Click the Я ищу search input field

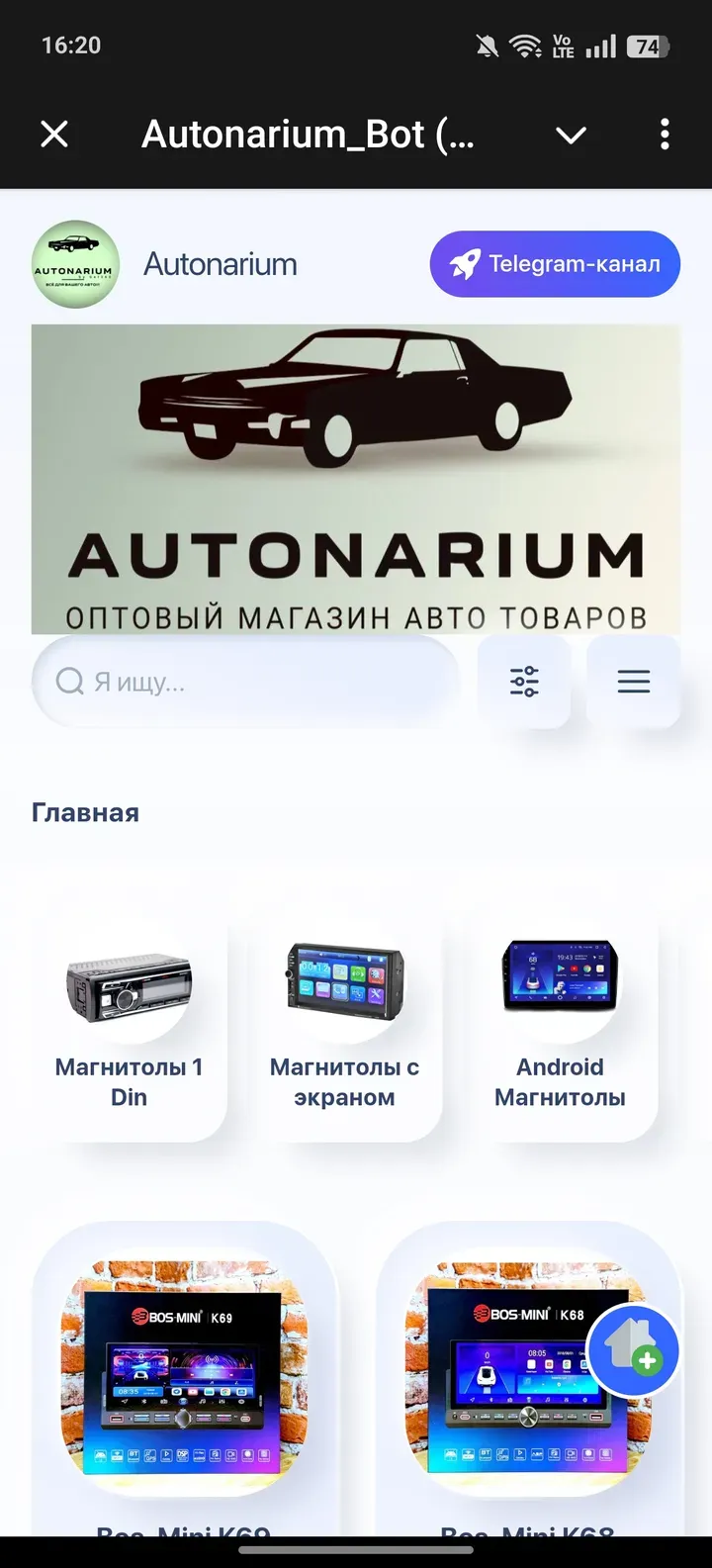click(247, 681)
